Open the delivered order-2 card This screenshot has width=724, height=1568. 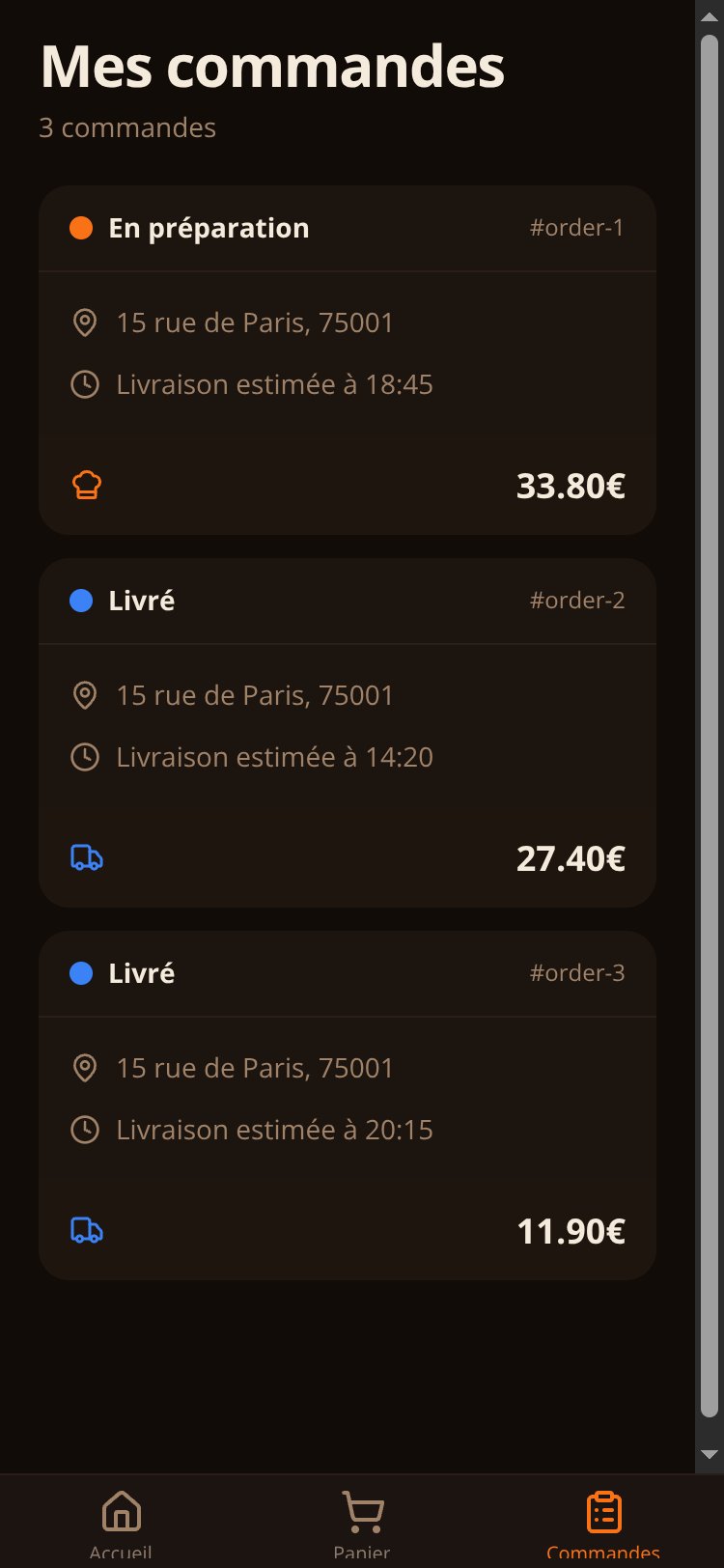point(348,733)
